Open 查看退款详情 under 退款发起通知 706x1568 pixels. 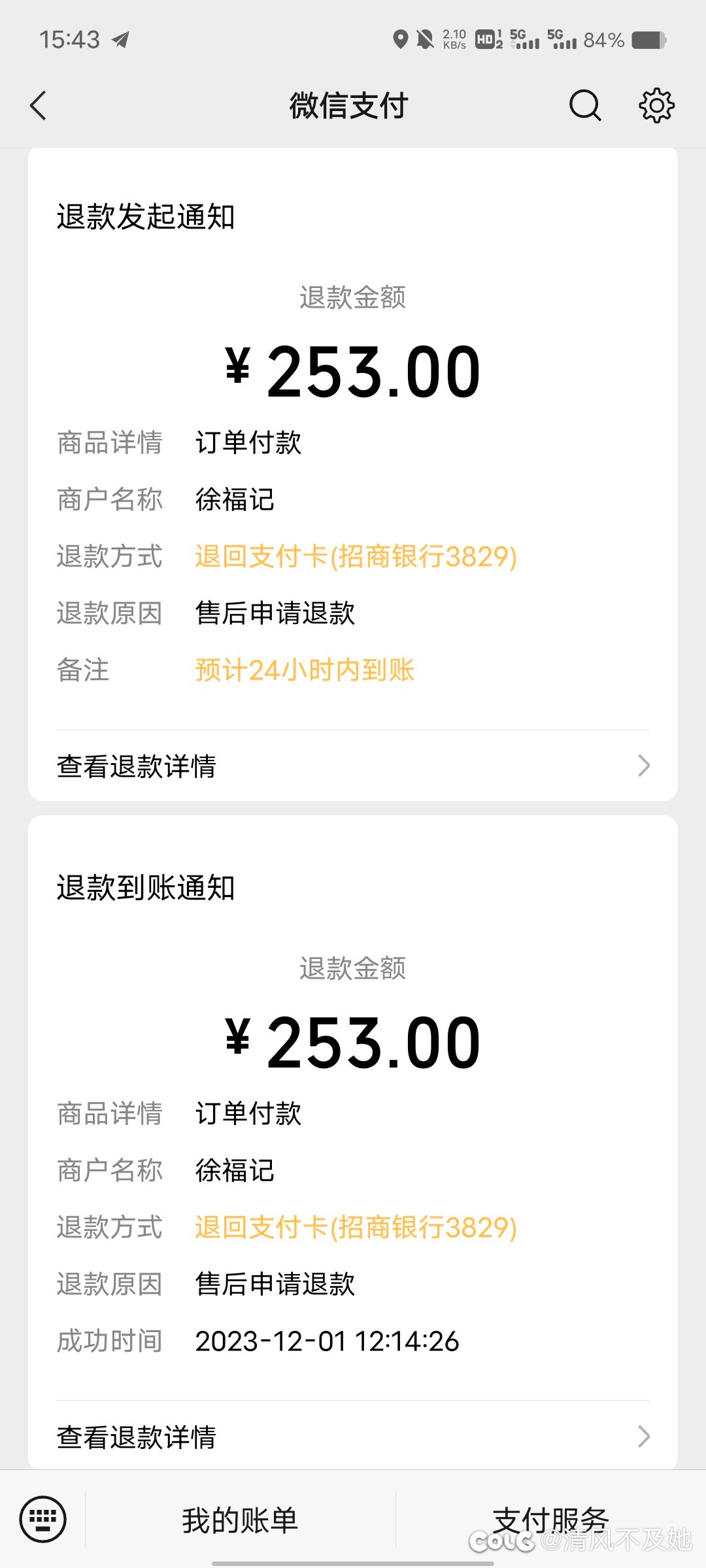coord(353,766)
